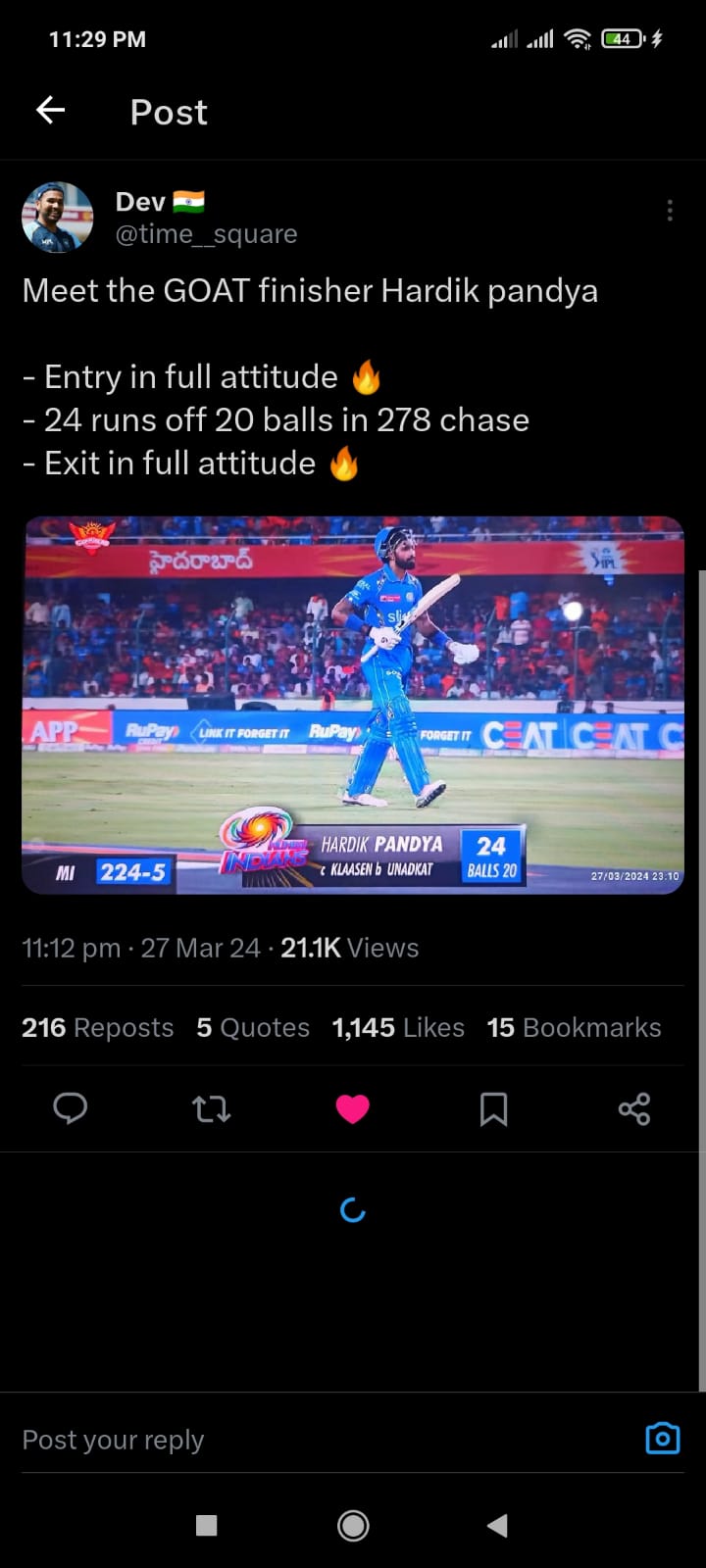706x1568 pixels.
Task: Go back using the arrow icon
Action: coord(51,111)
